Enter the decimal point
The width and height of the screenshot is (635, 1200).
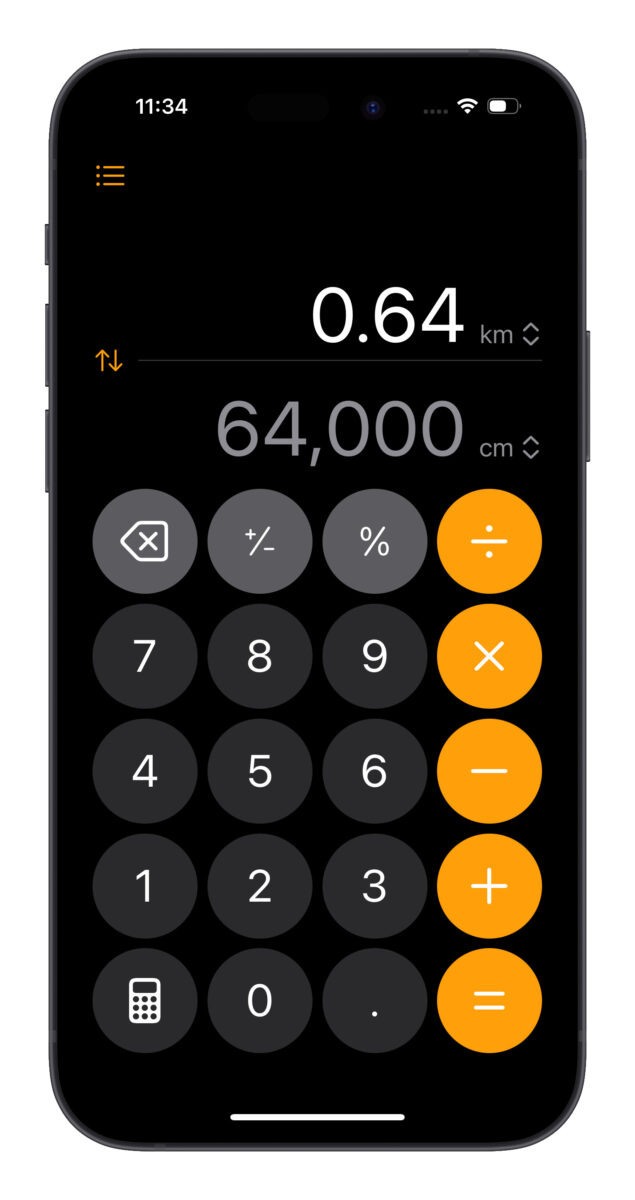[374, 1000]
